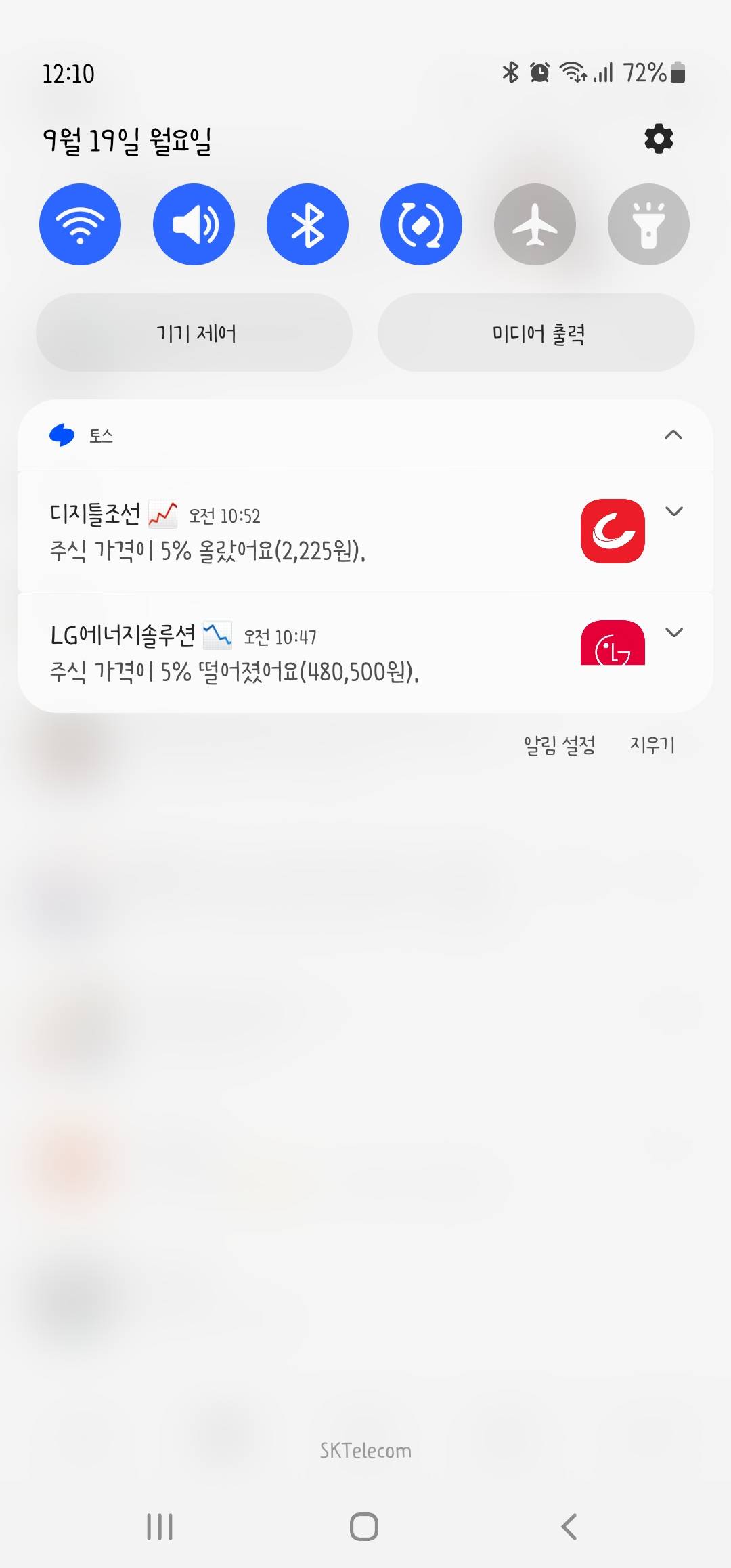The width and height of the screenshot is (731, 1568).
Task: Open 미디어 출력 media output
Action: (x=536, y=333)
